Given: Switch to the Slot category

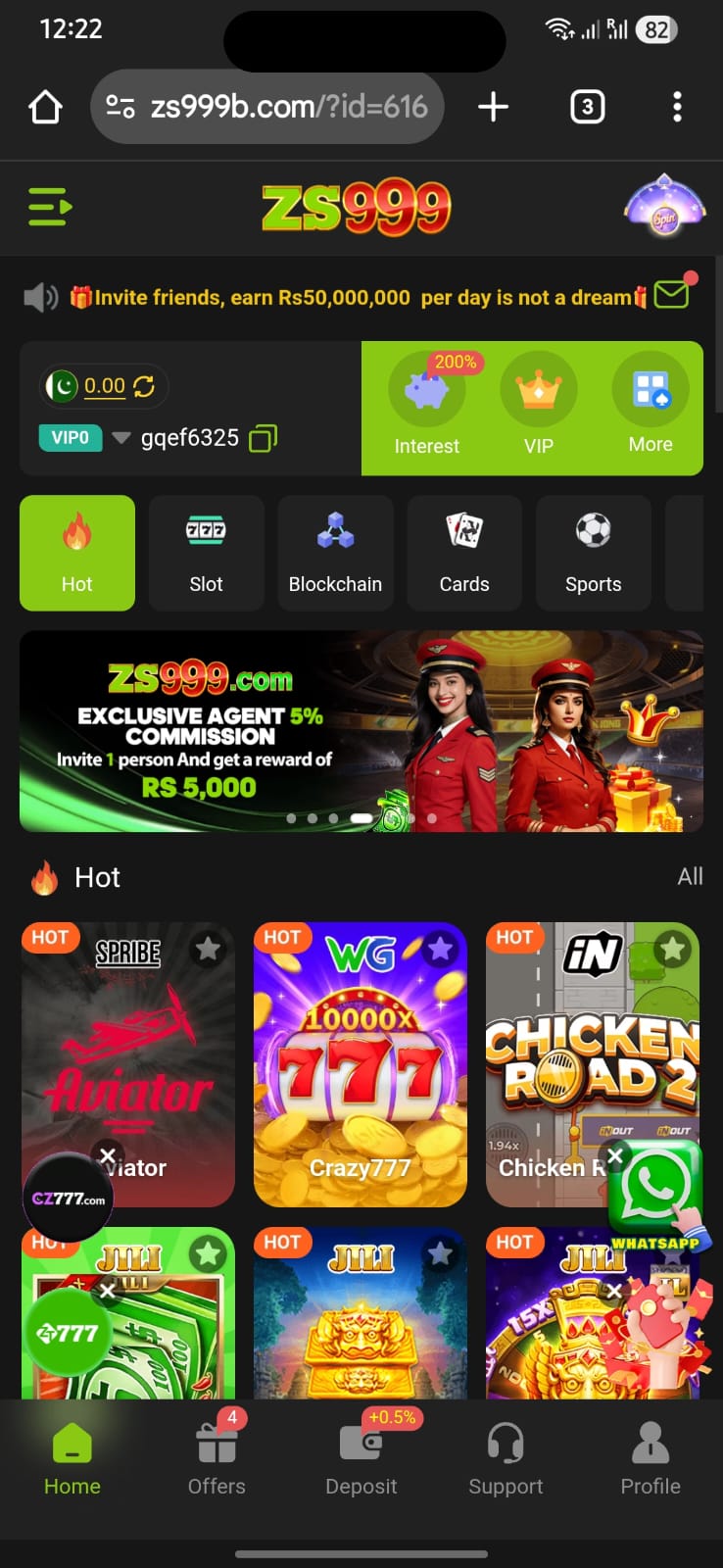Looking at the screenshot, I should coord(206,553).
